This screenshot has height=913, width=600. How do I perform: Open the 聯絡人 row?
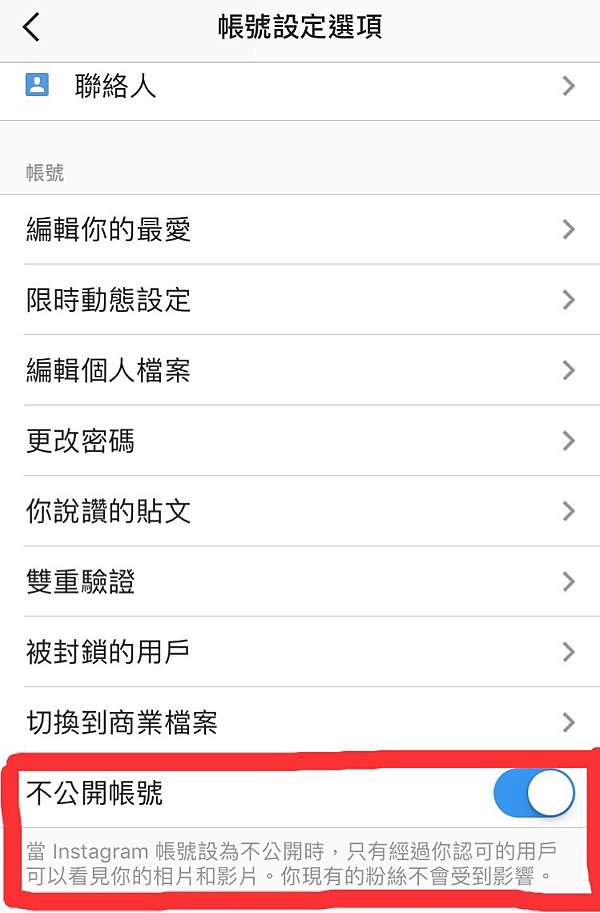click(x=300, y=87)
